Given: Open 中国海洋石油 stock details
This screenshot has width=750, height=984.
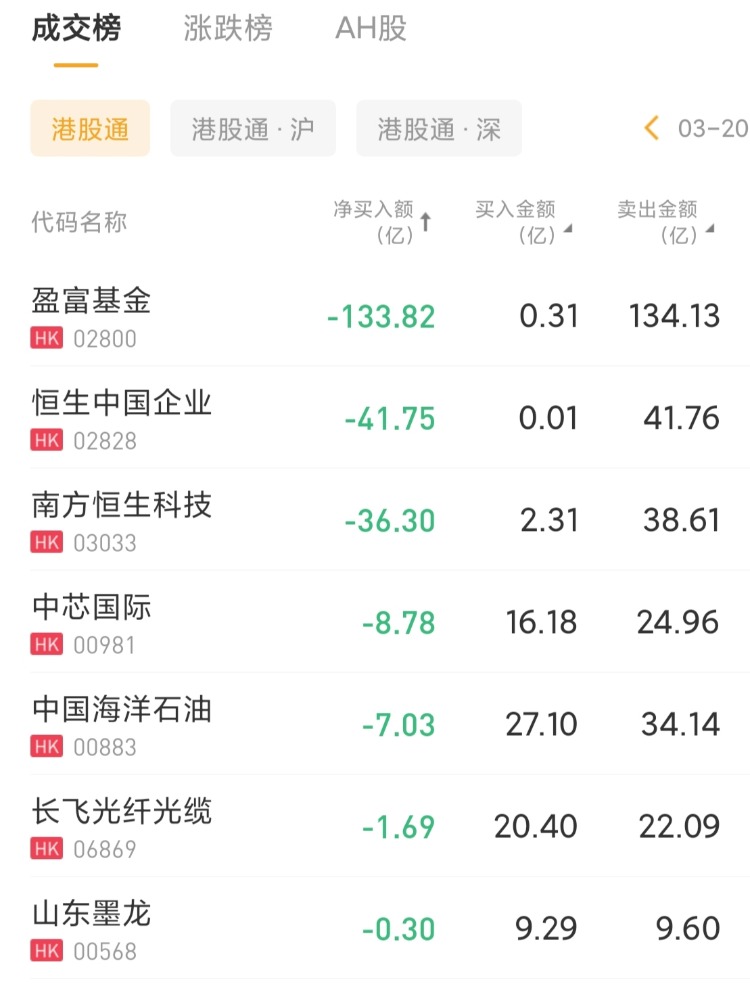Looking at the screenshot, I should [x=122, y=723].
